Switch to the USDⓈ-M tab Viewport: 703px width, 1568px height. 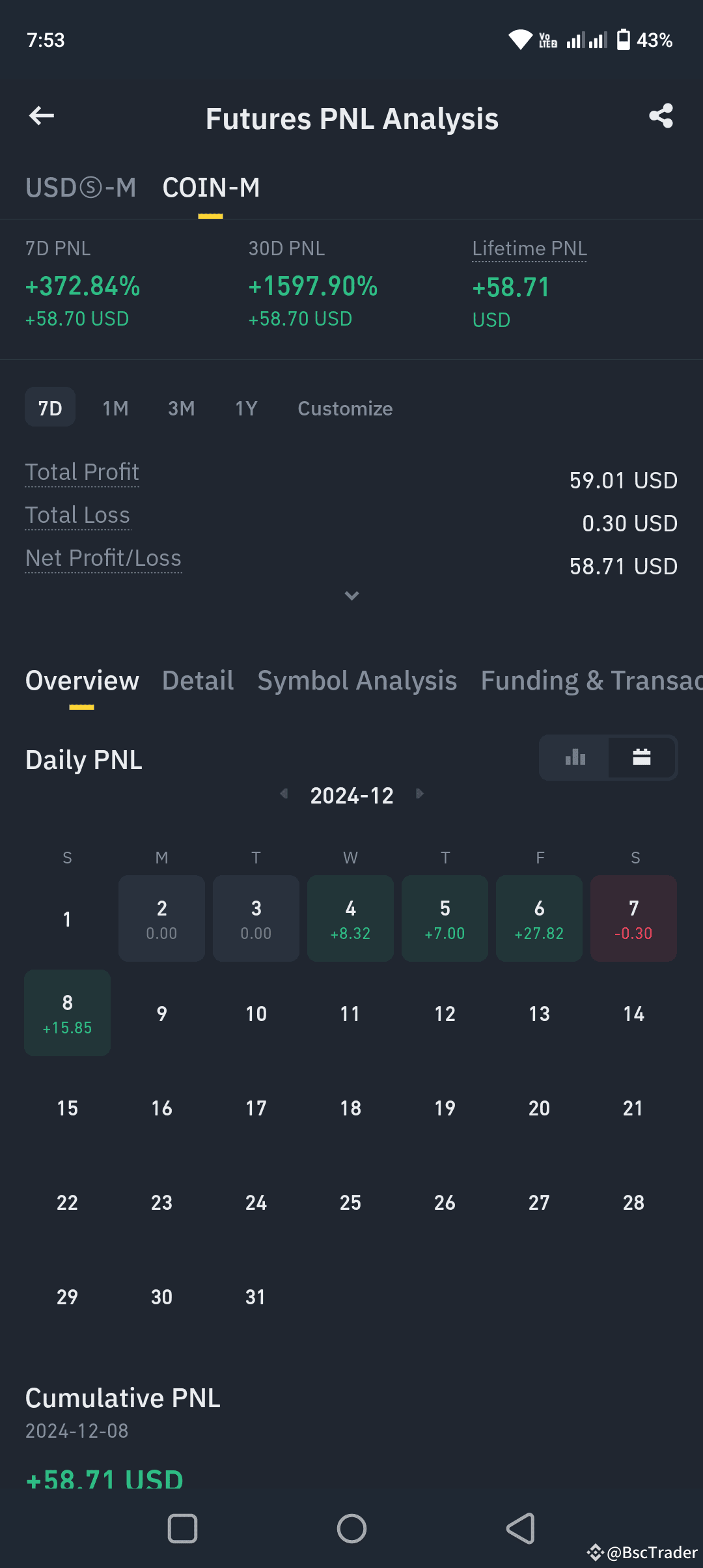(x=81, y=188)
